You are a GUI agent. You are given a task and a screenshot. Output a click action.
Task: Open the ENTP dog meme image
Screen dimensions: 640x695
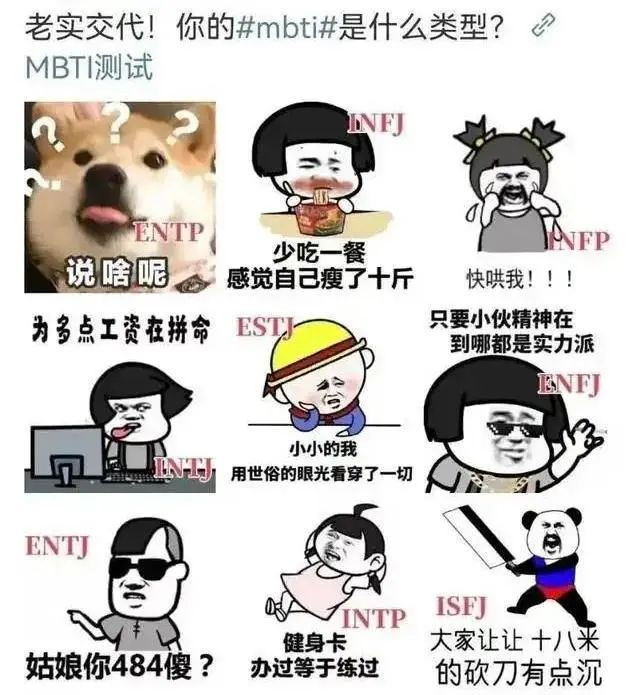coord(120,197)
